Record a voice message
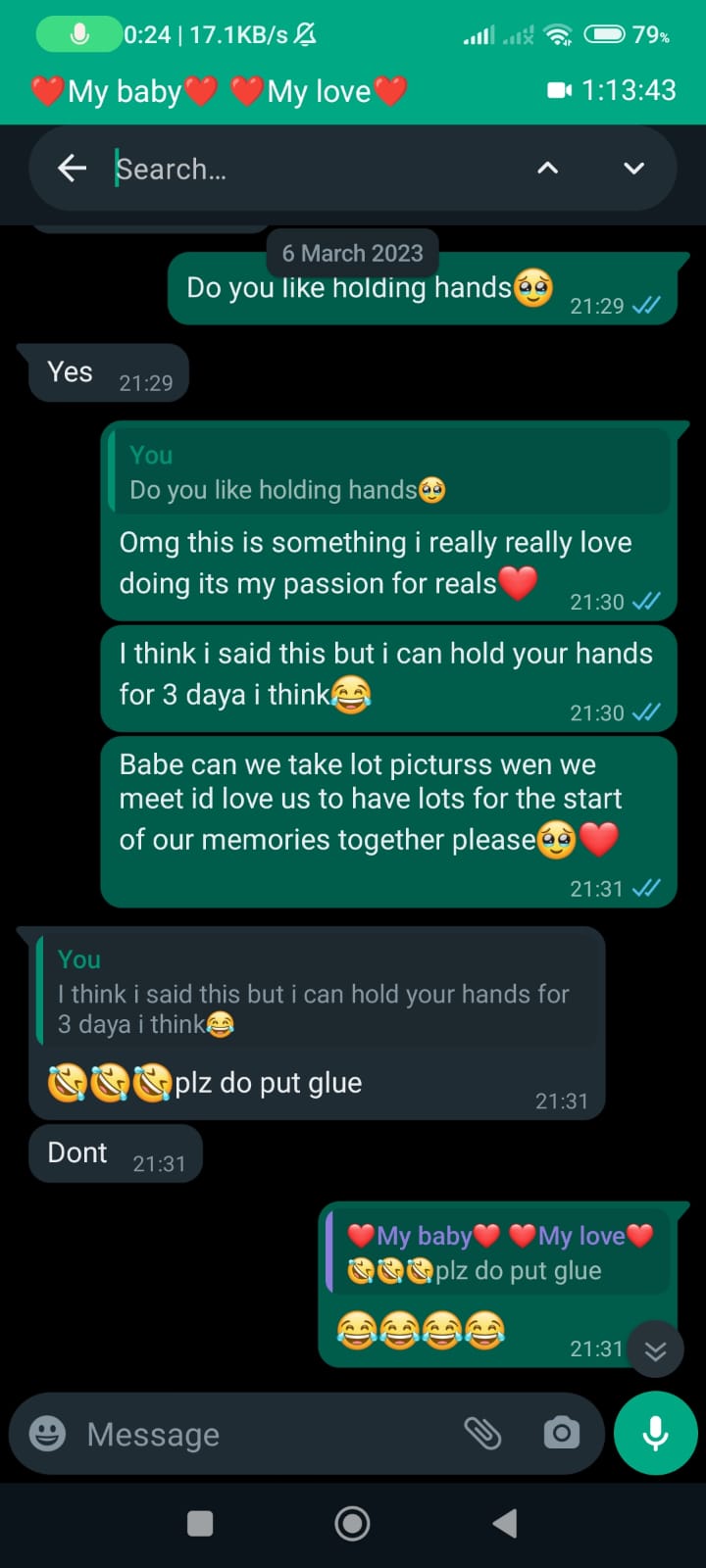 click(655, 1434)
